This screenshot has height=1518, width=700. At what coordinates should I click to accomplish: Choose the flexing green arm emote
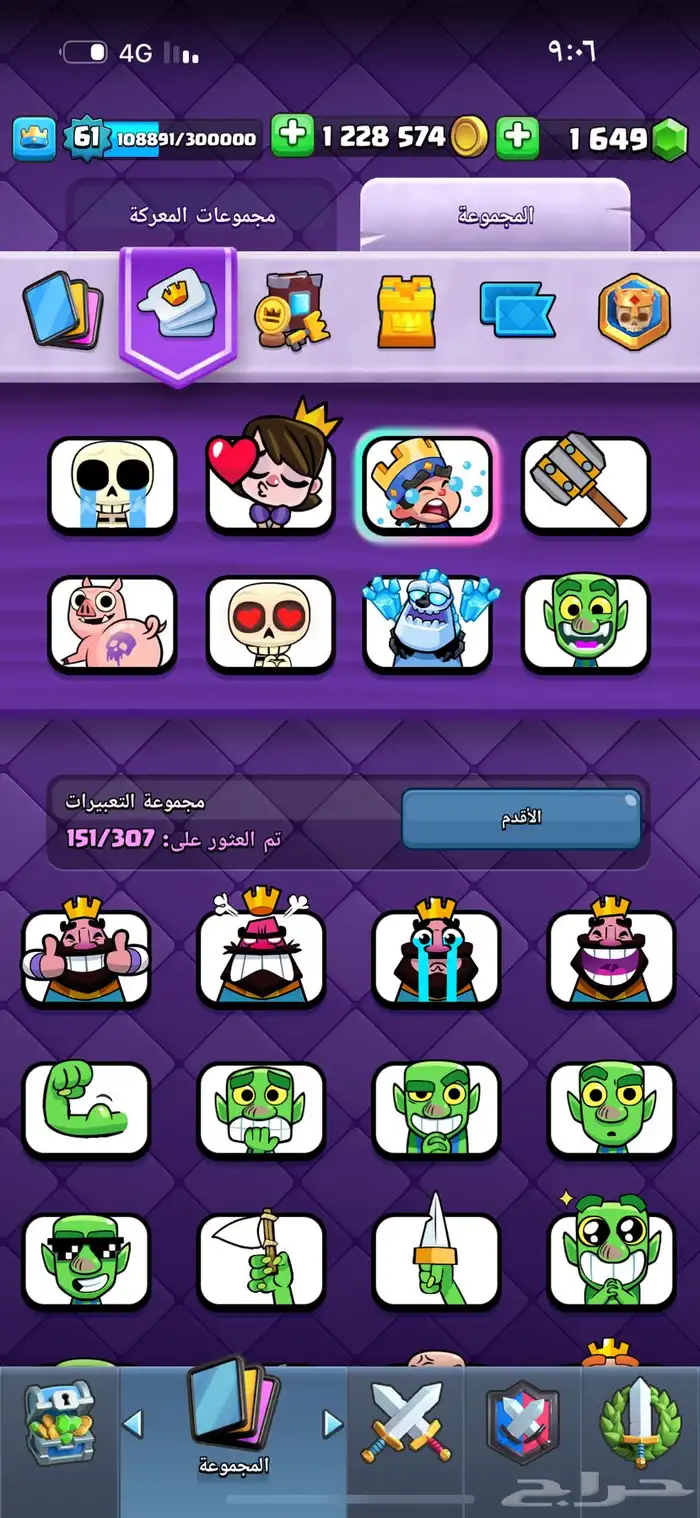coord(86,1108)
